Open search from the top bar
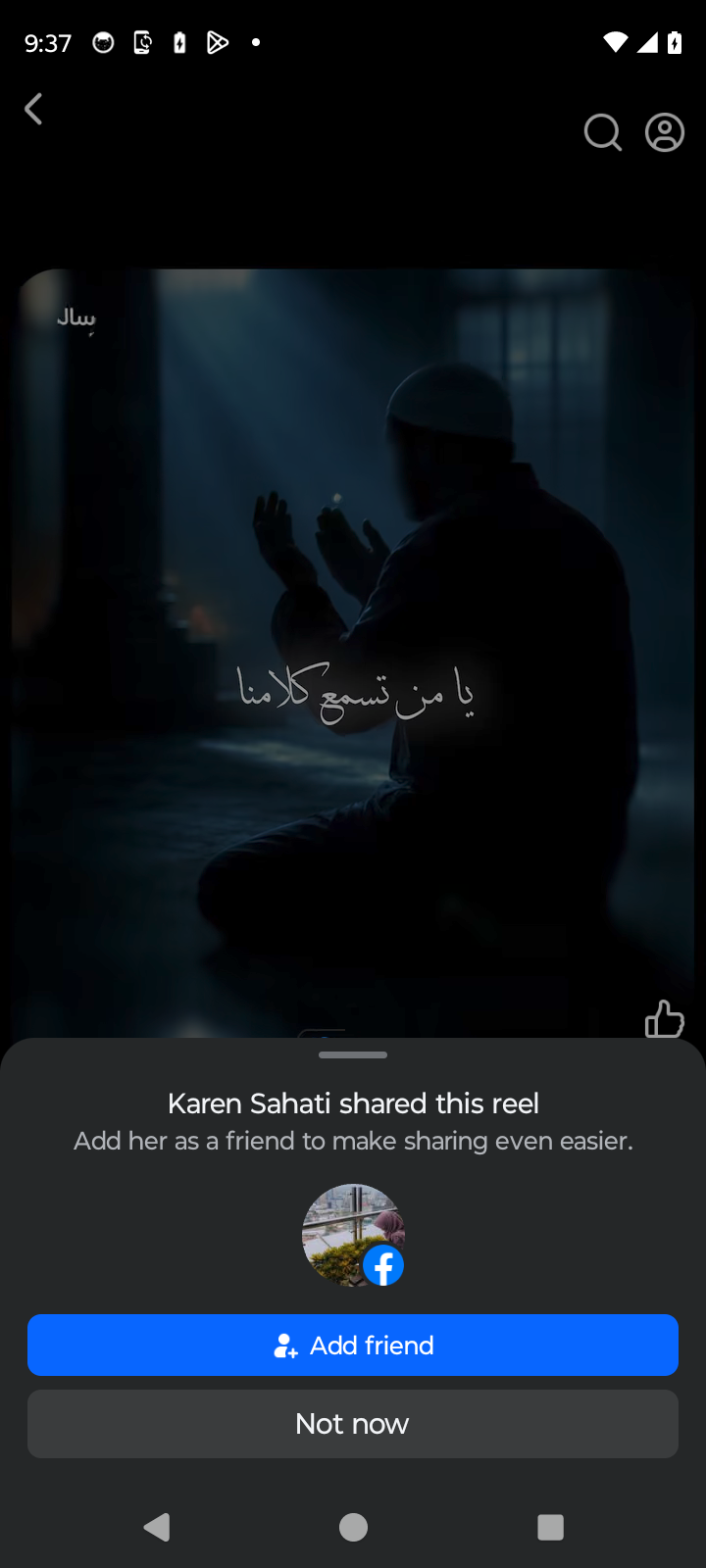Image resolution: width=706 pixels, height=1568 pixels. tap(602, 132)
